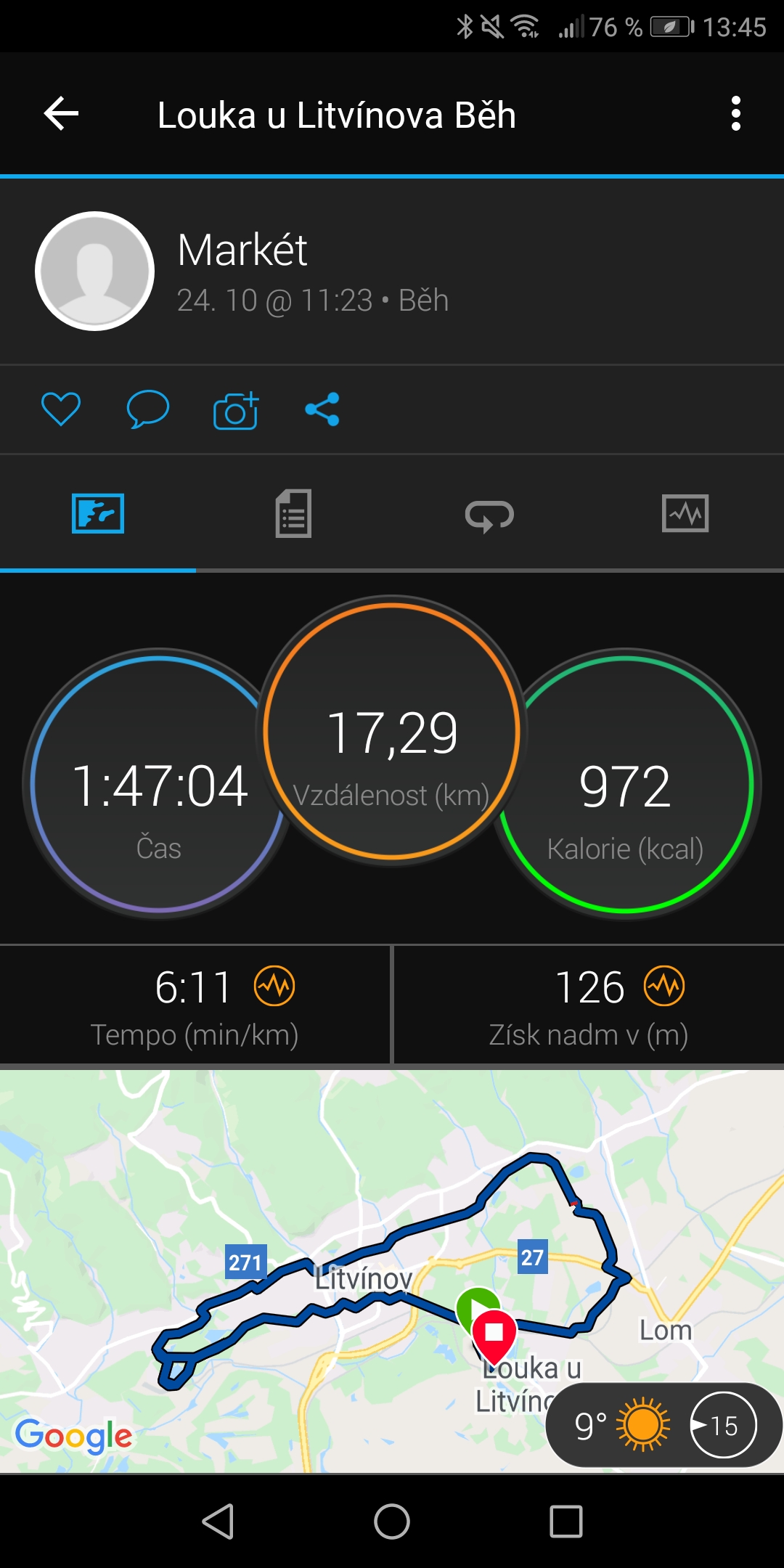Switch to the laps tab
Image resolution: width=784 pixels, height=1568 pixels.
click(x=489, y=515)
